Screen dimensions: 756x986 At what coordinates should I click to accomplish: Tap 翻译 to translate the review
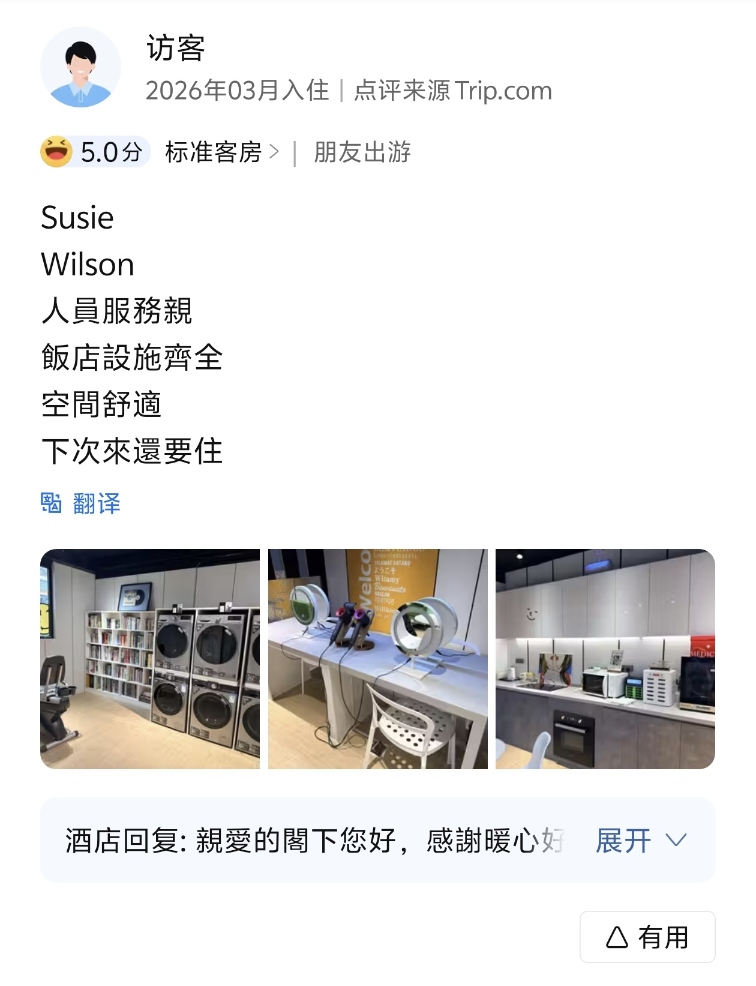pyautogui.click(x=81, y=503)
